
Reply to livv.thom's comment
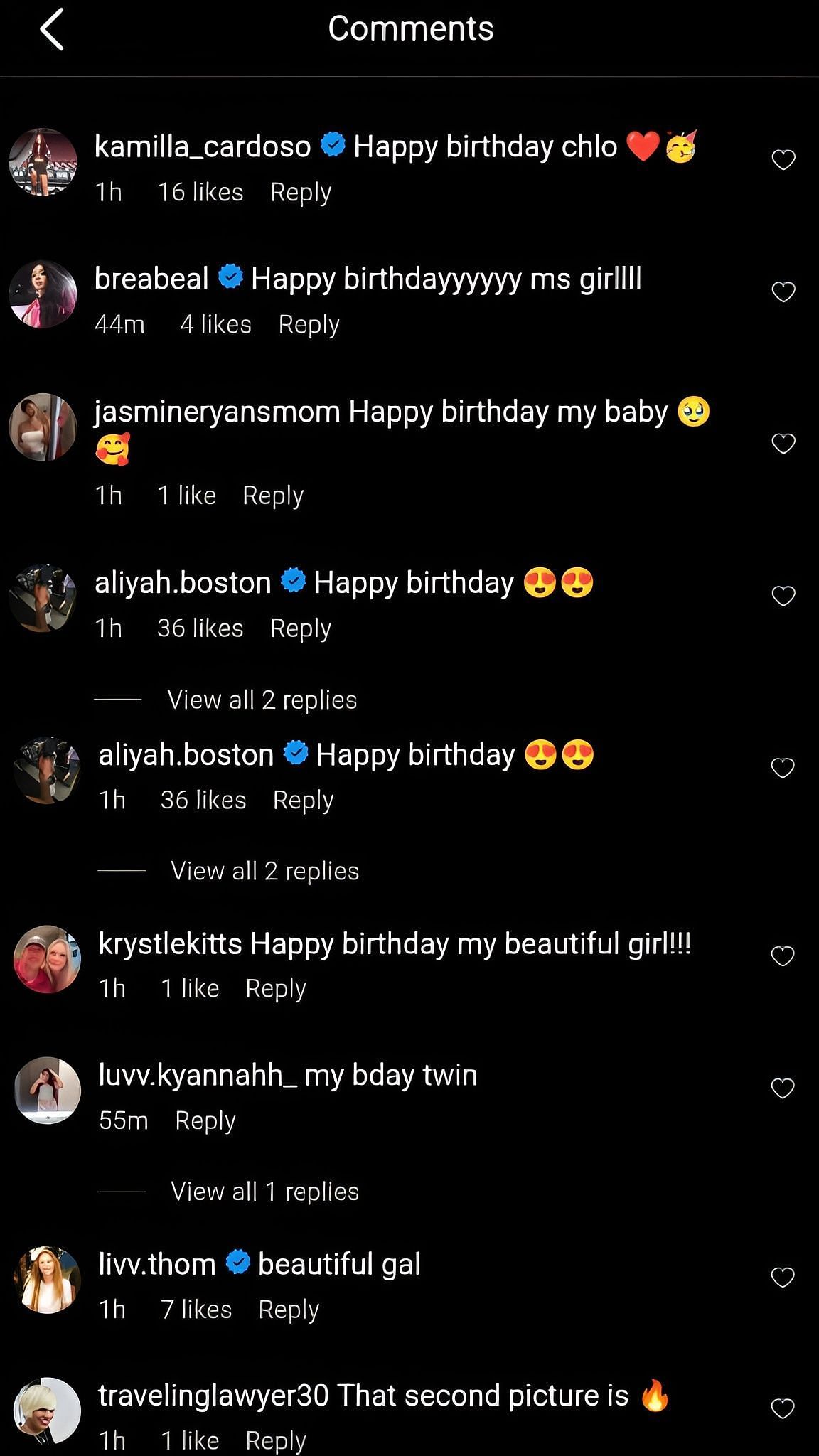pos(289,1310)
